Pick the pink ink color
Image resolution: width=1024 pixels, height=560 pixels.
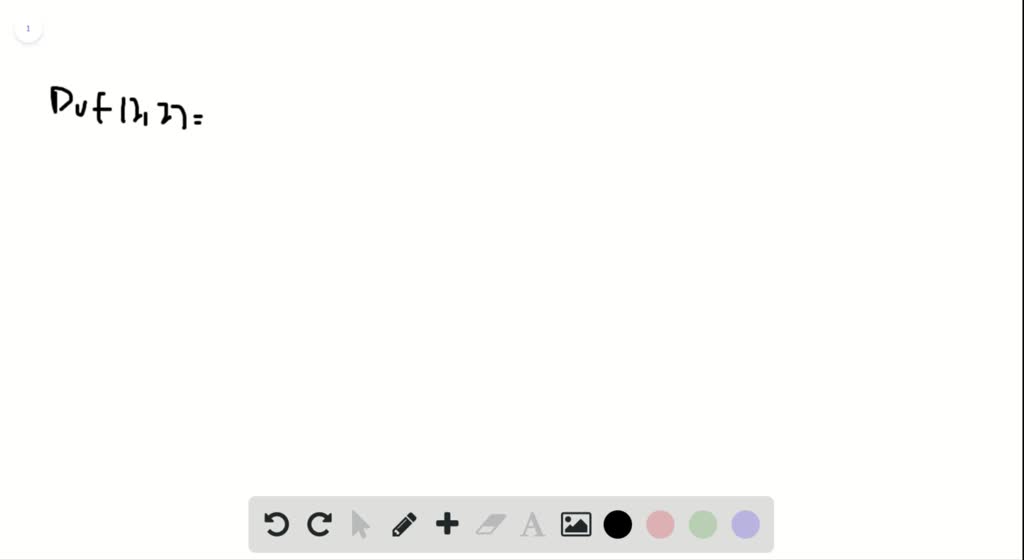[x=660, y=524]
